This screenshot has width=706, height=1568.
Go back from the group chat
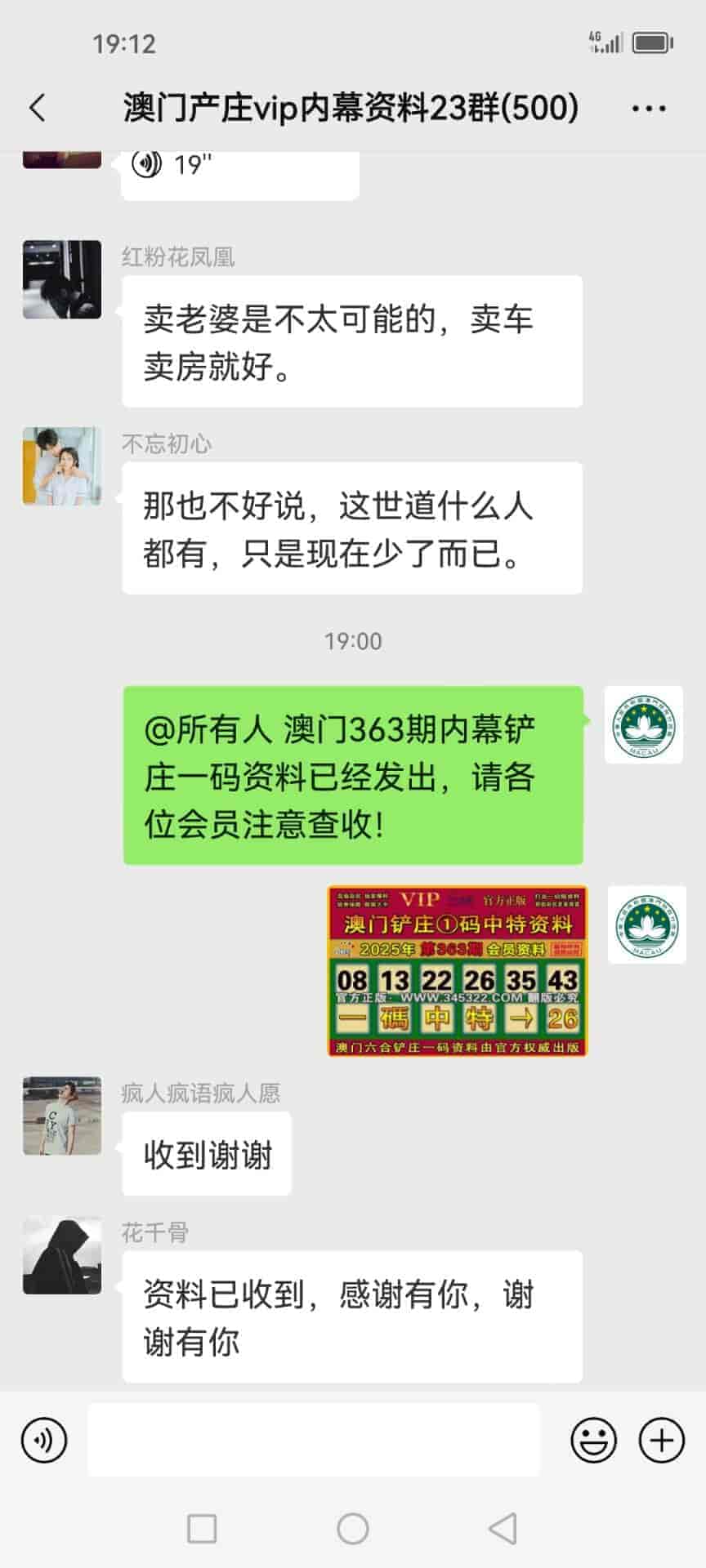[38, 108]
